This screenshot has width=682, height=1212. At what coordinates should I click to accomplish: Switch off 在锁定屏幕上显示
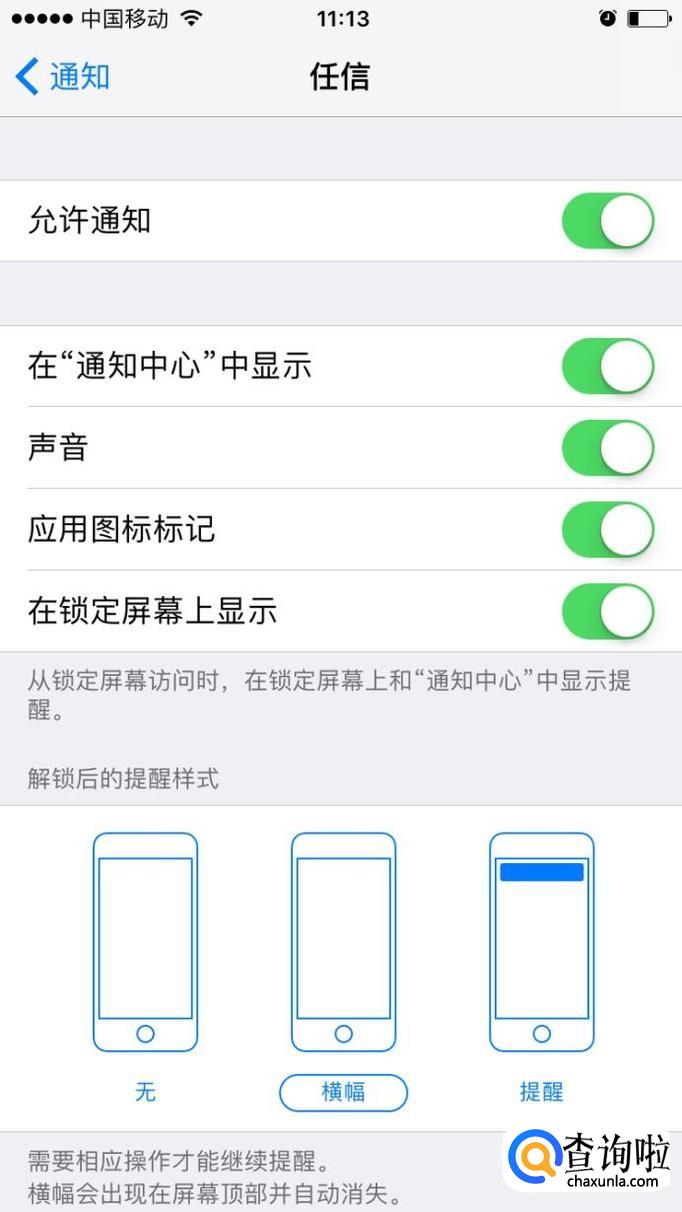607,611
